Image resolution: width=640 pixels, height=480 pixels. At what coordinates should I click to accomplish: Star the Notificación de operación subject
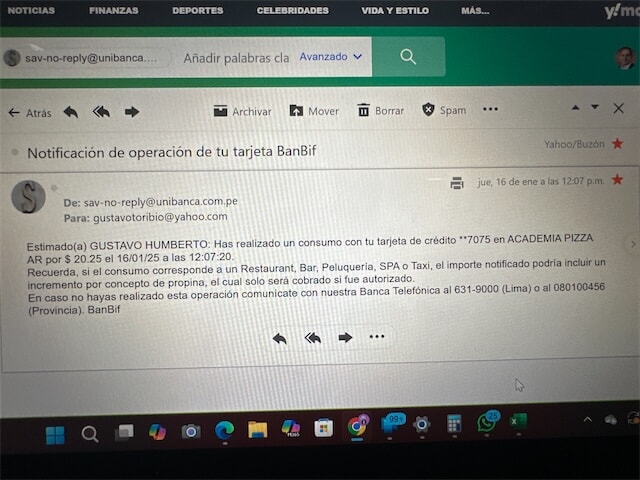click(617, 144)
